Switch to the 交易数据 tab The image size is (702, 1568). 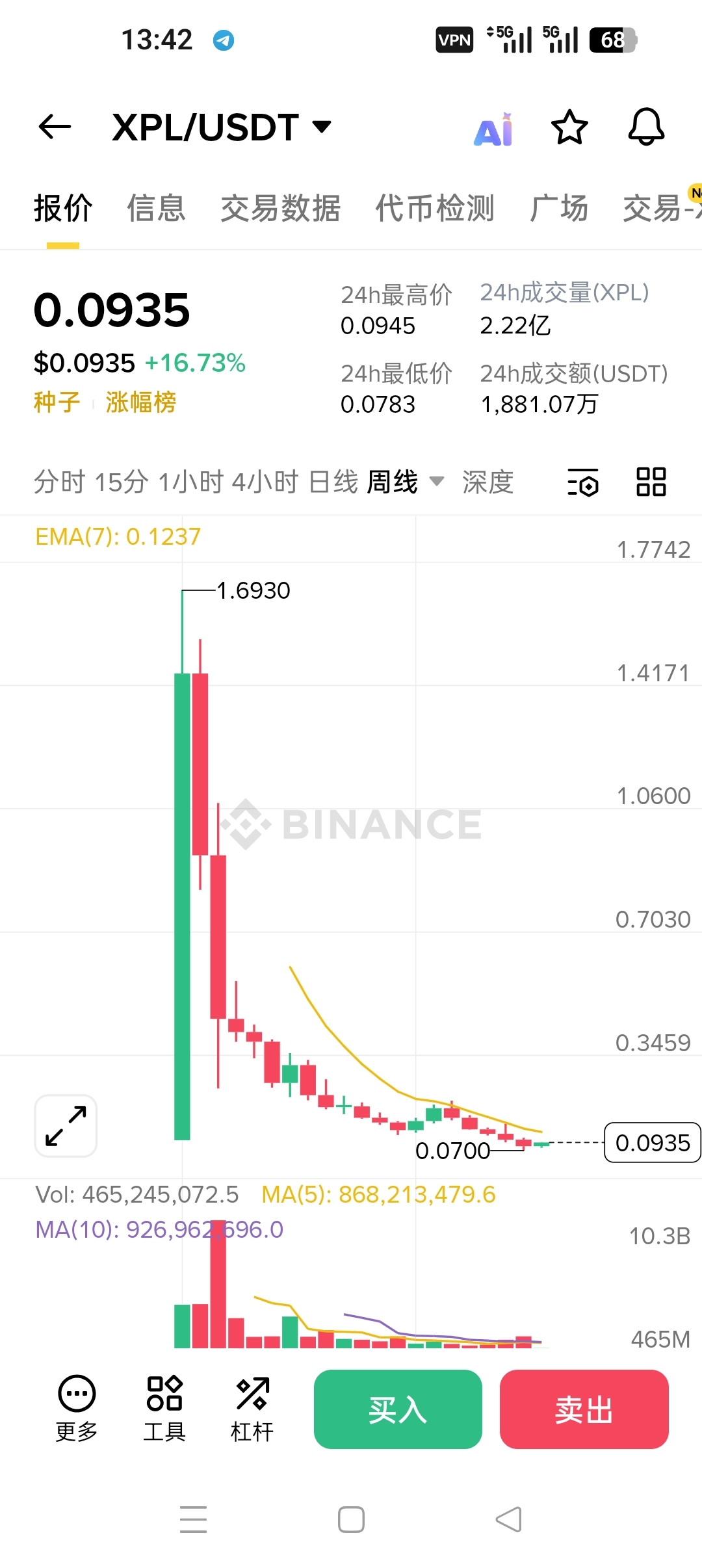pos(280,208)
